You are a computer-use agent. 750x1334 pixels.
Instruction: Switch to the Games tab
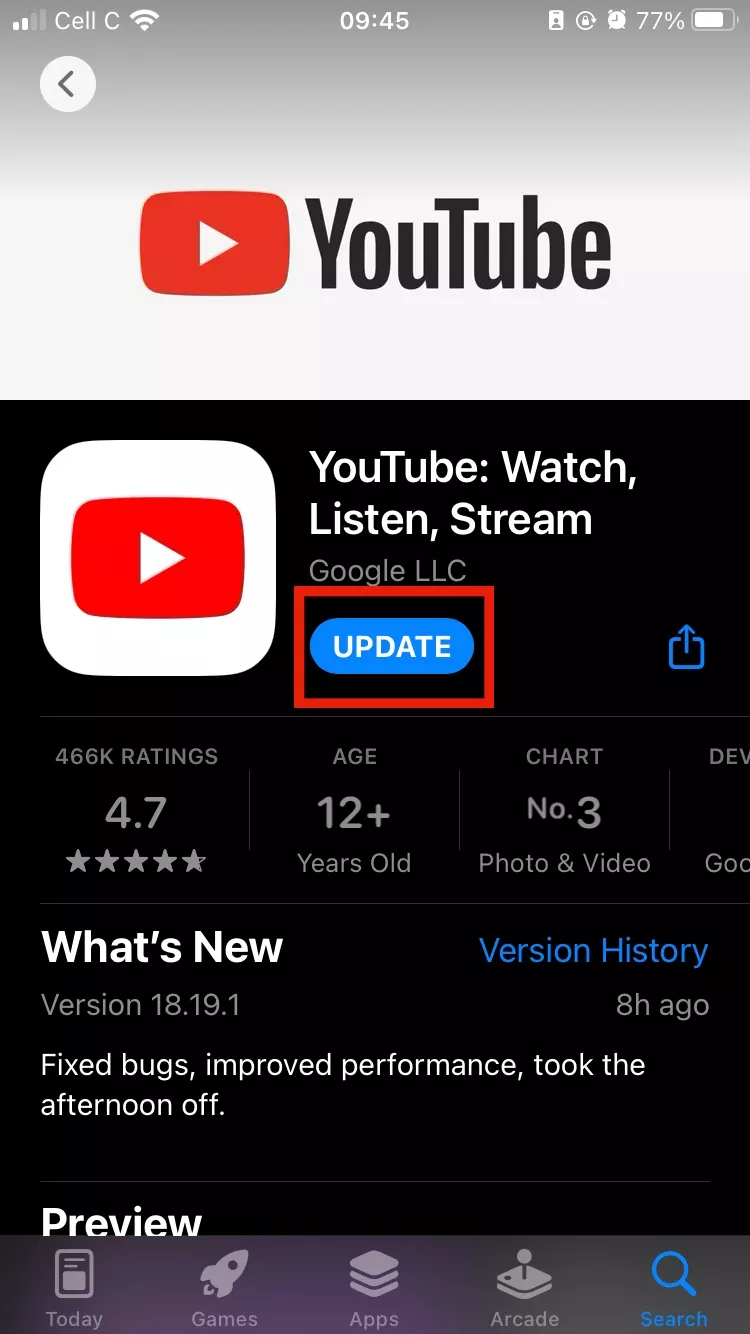[224, 1288]
